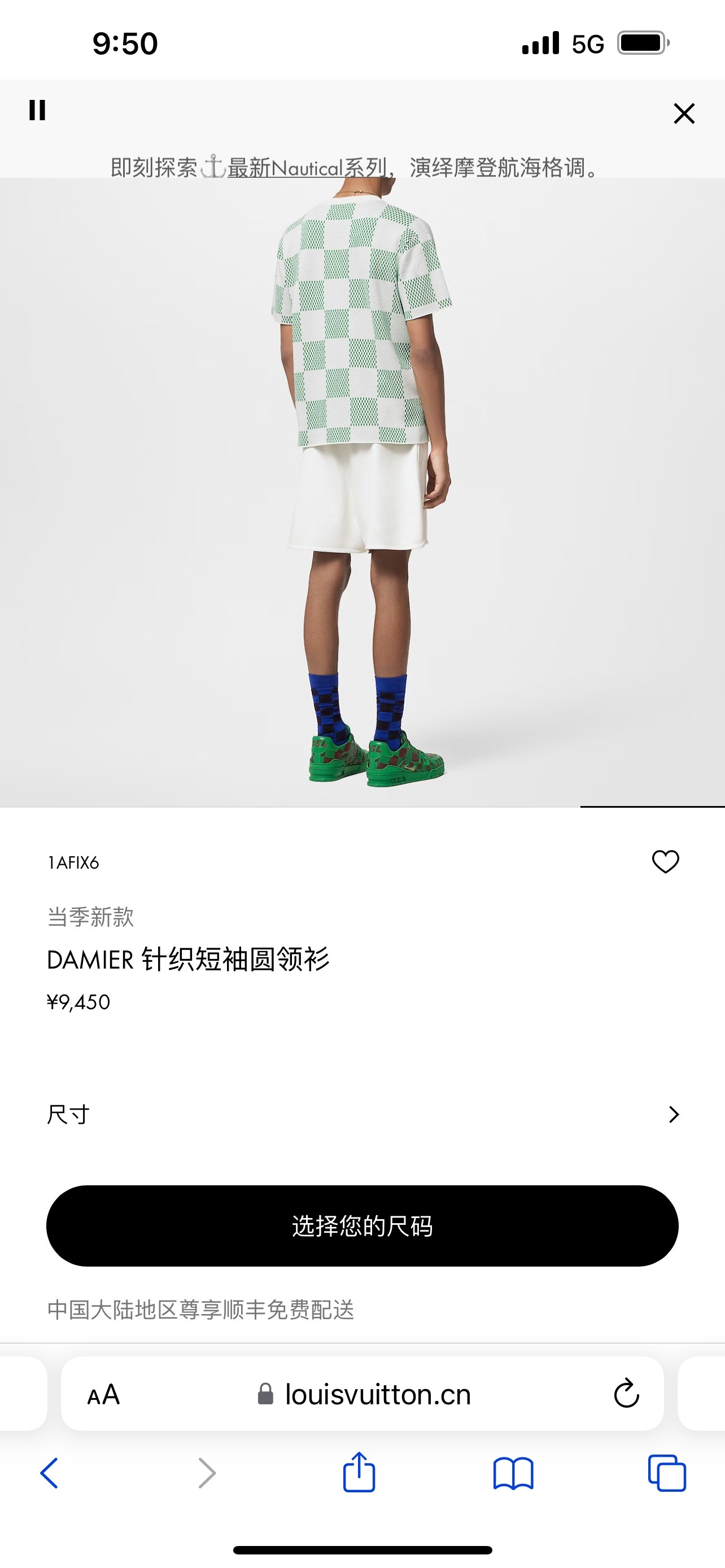Open the 最新Nautical系列 link
This screenshot has height=1568, width=725.
coord(307,168)
